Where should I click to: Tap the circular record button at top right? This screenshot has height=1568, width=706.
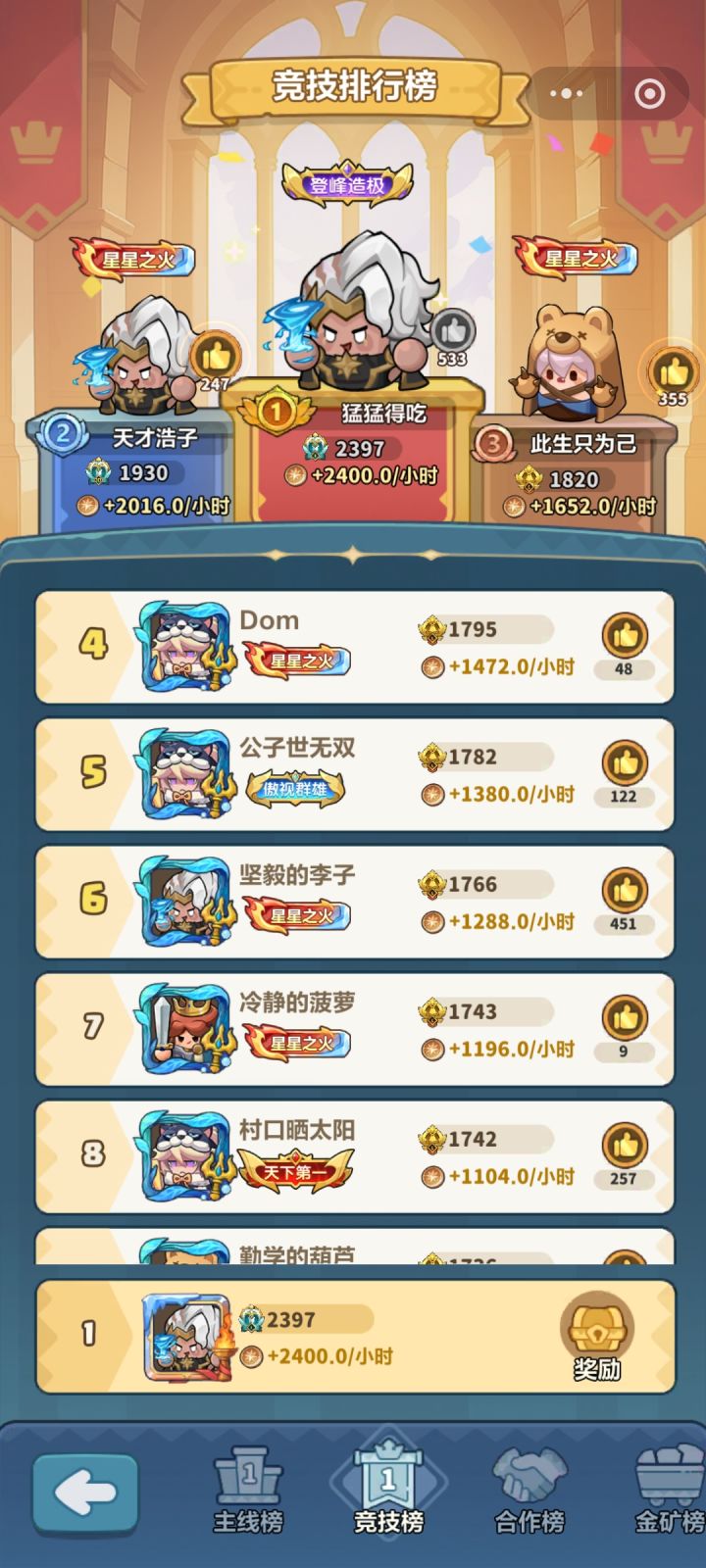(x=647, y=93)
